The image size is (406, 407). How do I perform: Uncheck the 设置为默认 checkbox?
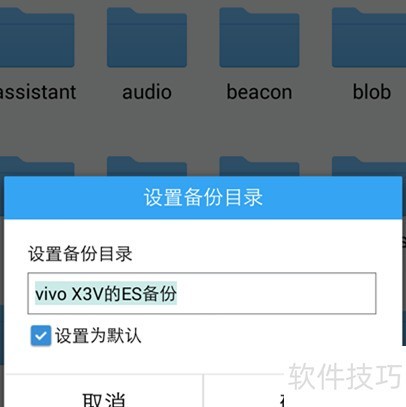(x=41, y=335)
